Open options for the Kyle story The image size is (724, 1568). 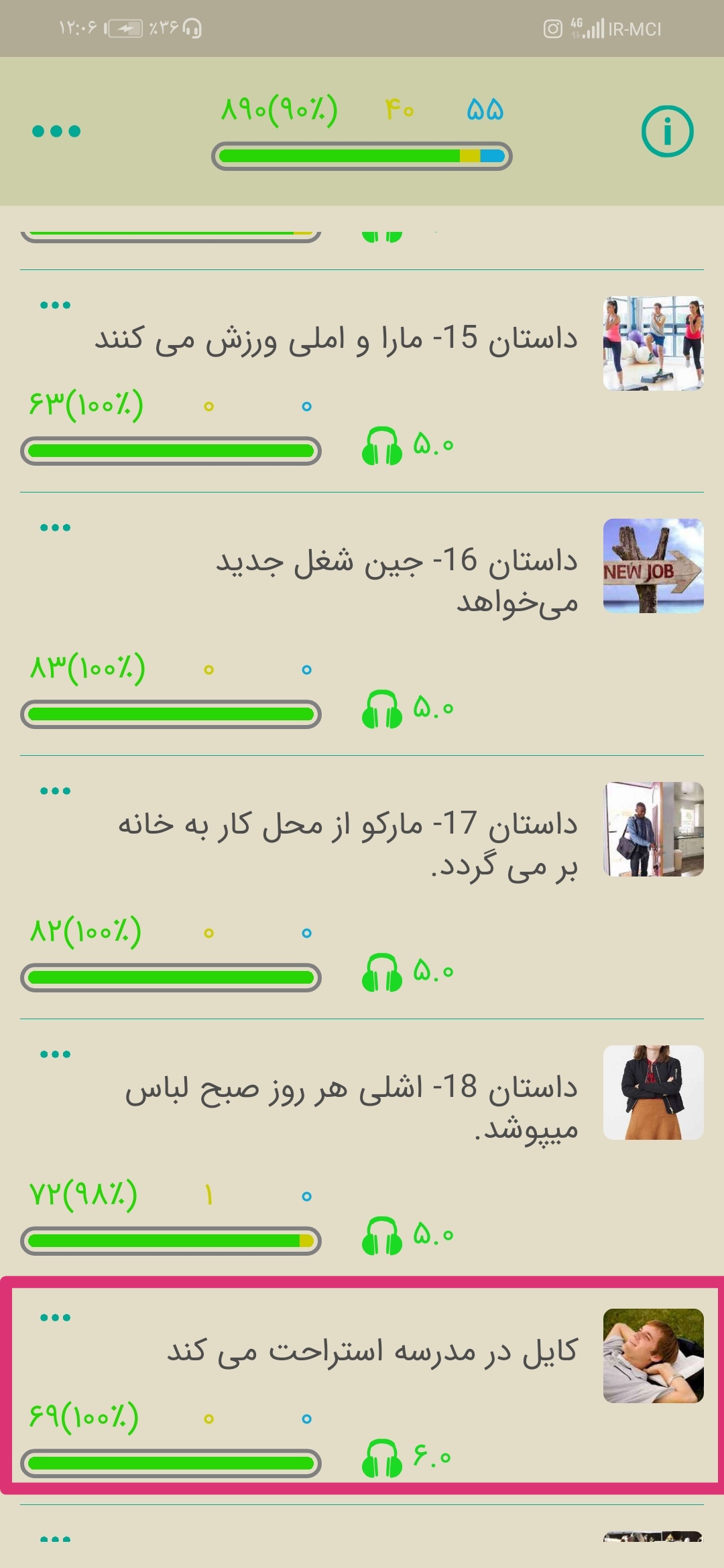coord(55,1318)
